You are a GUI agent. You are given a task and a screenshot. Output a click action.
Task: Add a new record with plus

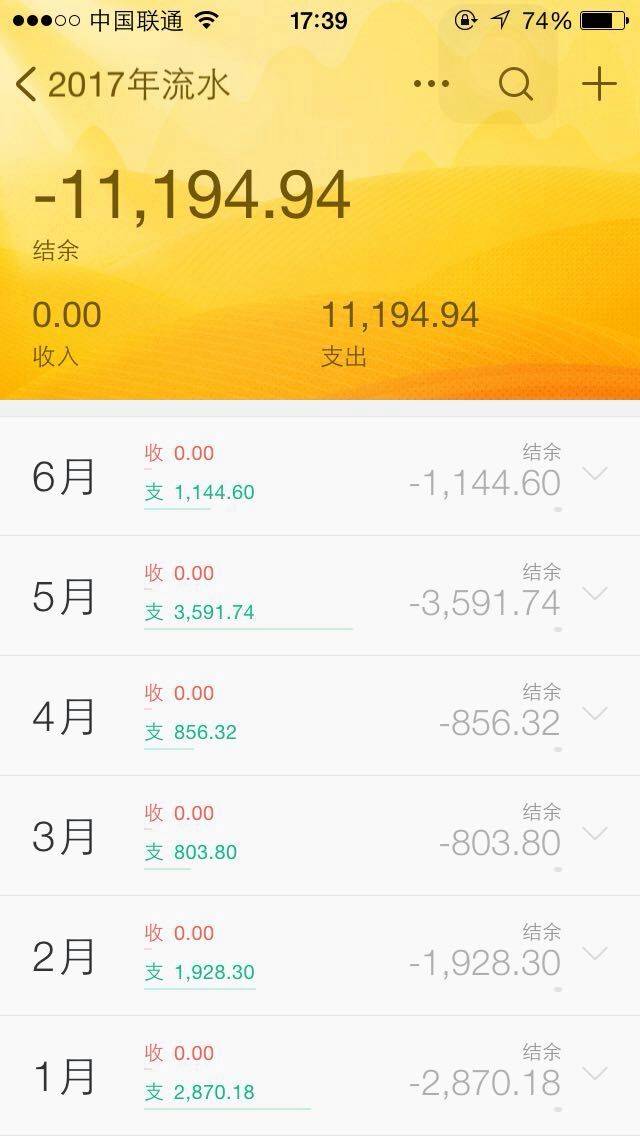[599, 84]
